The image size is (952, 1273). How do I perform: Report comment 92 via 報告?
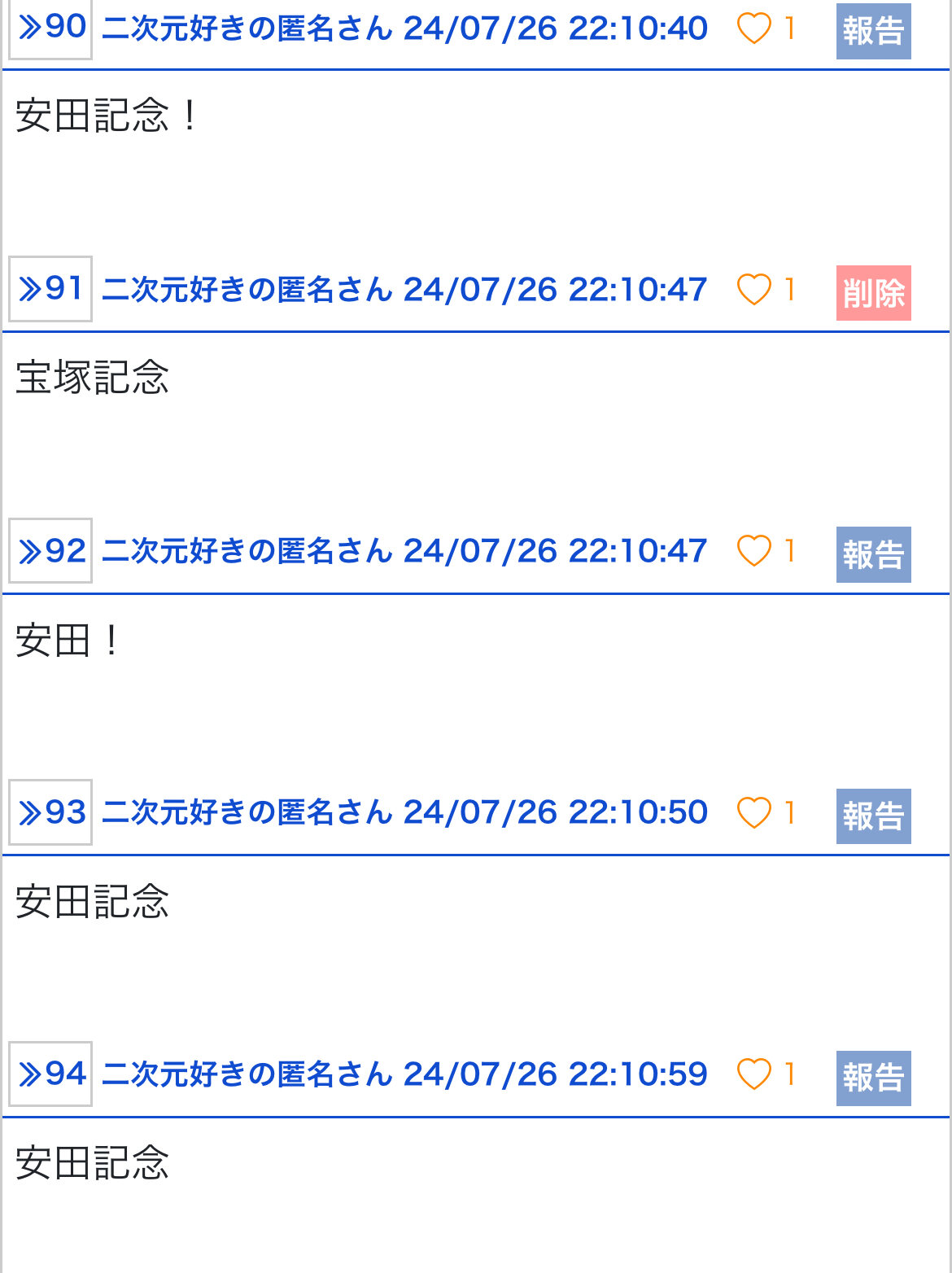tap(873, 555)
